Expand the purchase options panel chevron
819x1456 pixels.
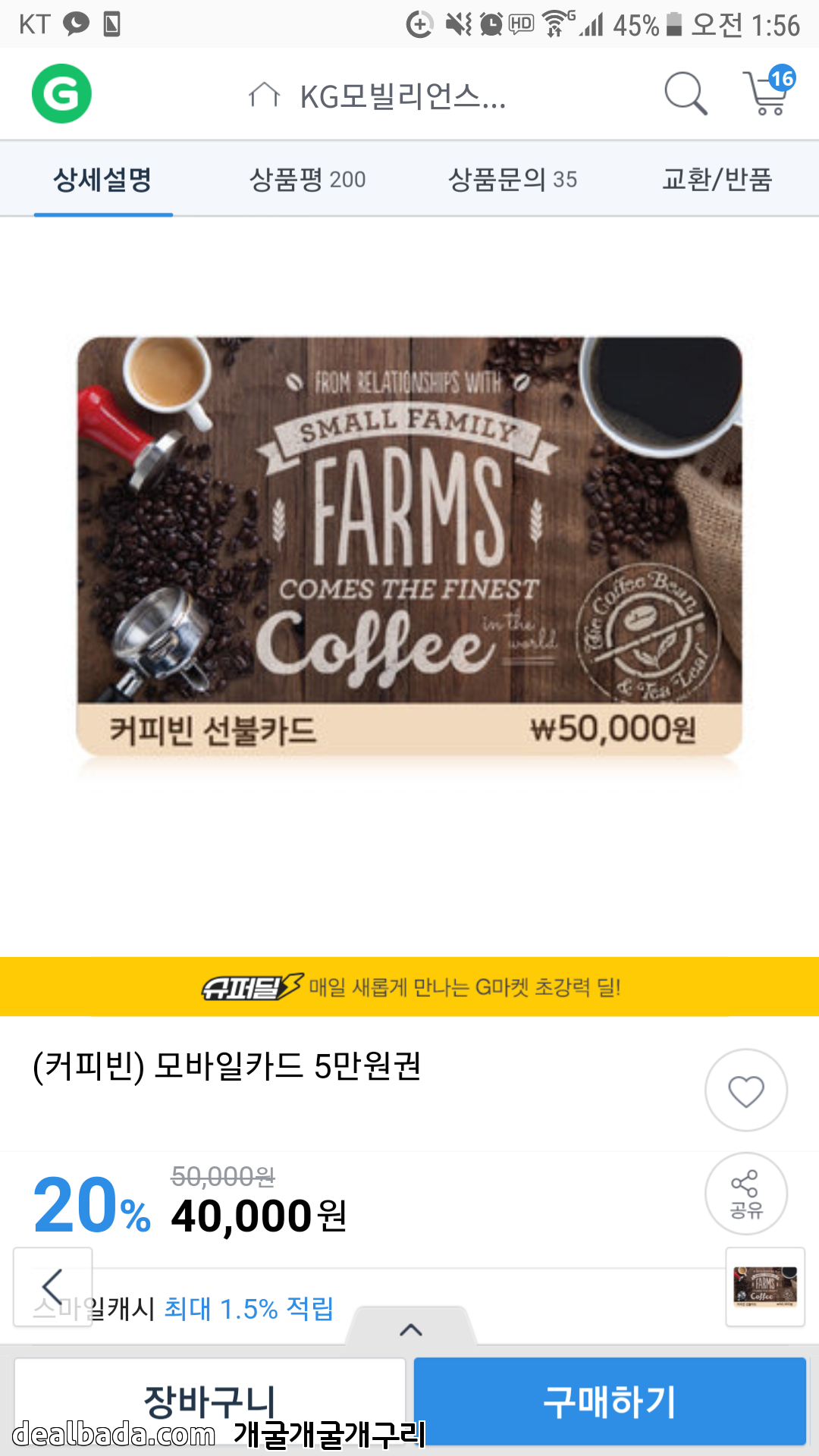[411, 1329]
